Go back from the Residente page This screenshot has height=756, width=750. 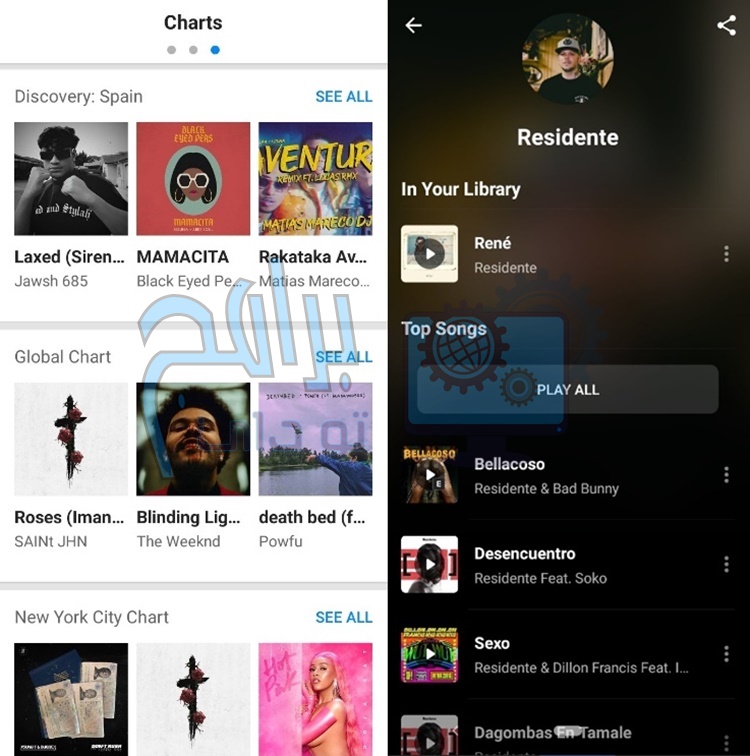tap(413, 26)
